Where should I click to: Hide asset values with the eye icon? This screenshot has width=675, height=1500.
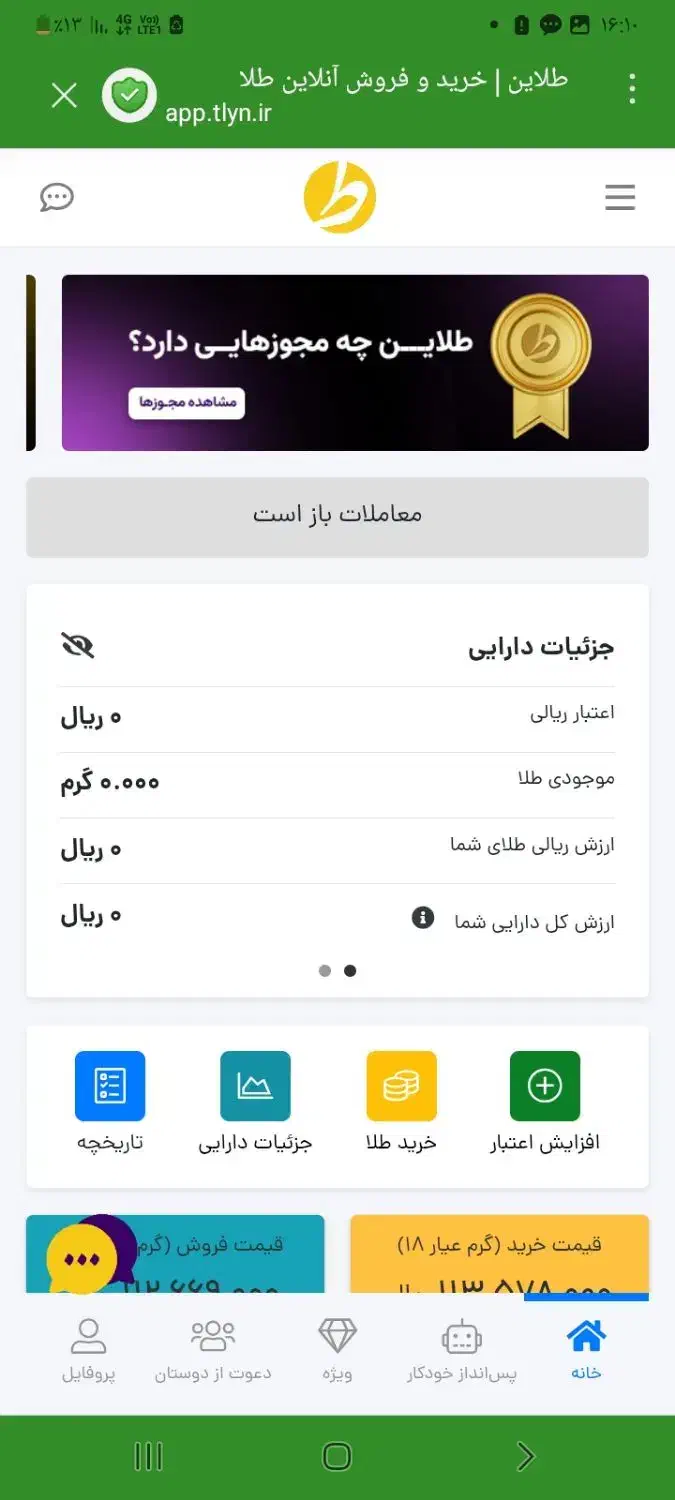click(78, 646)
